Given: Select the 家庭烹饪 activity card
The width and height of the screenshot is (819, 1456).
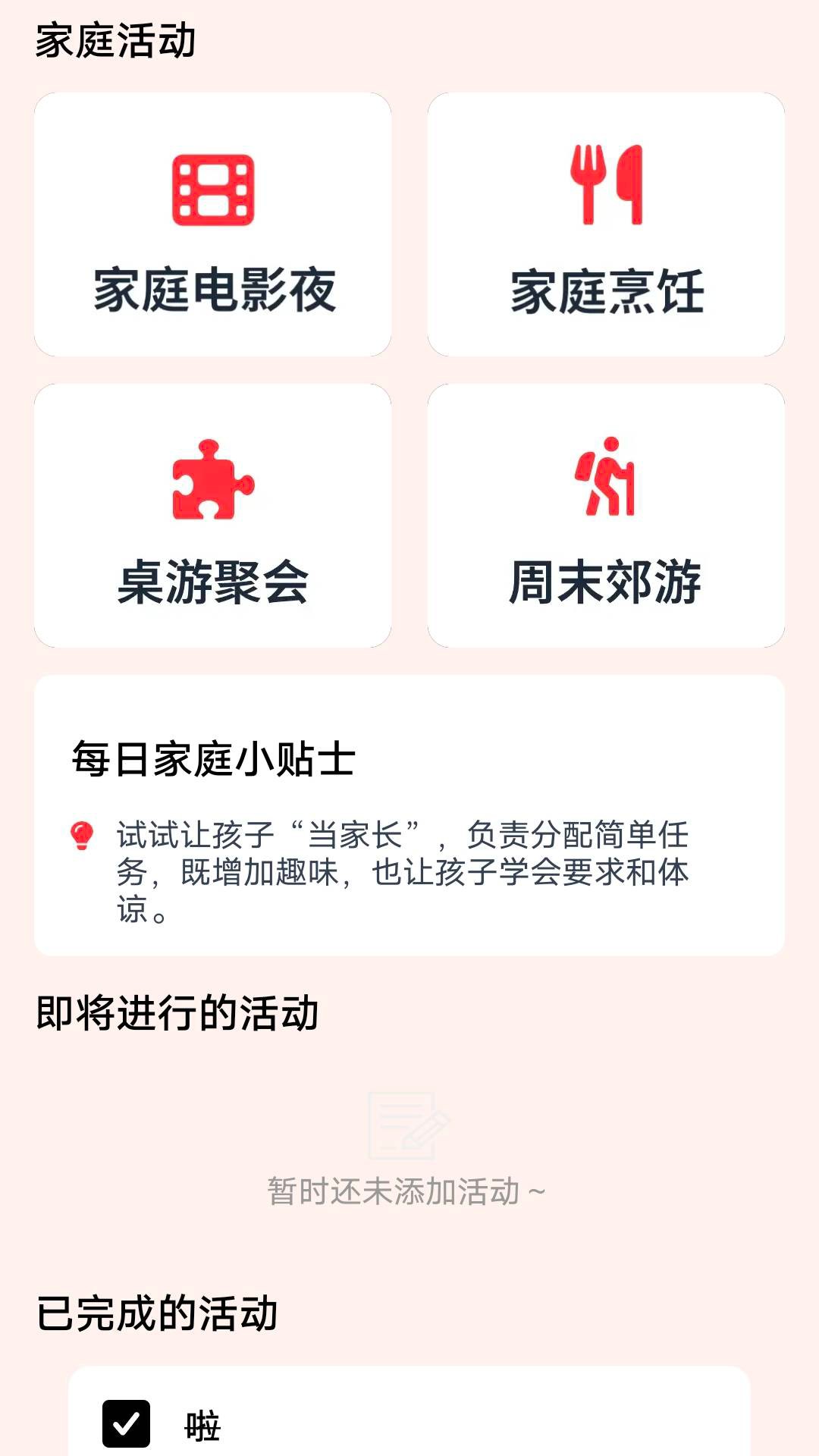Looking at the screenshot, I should point(606,224).
